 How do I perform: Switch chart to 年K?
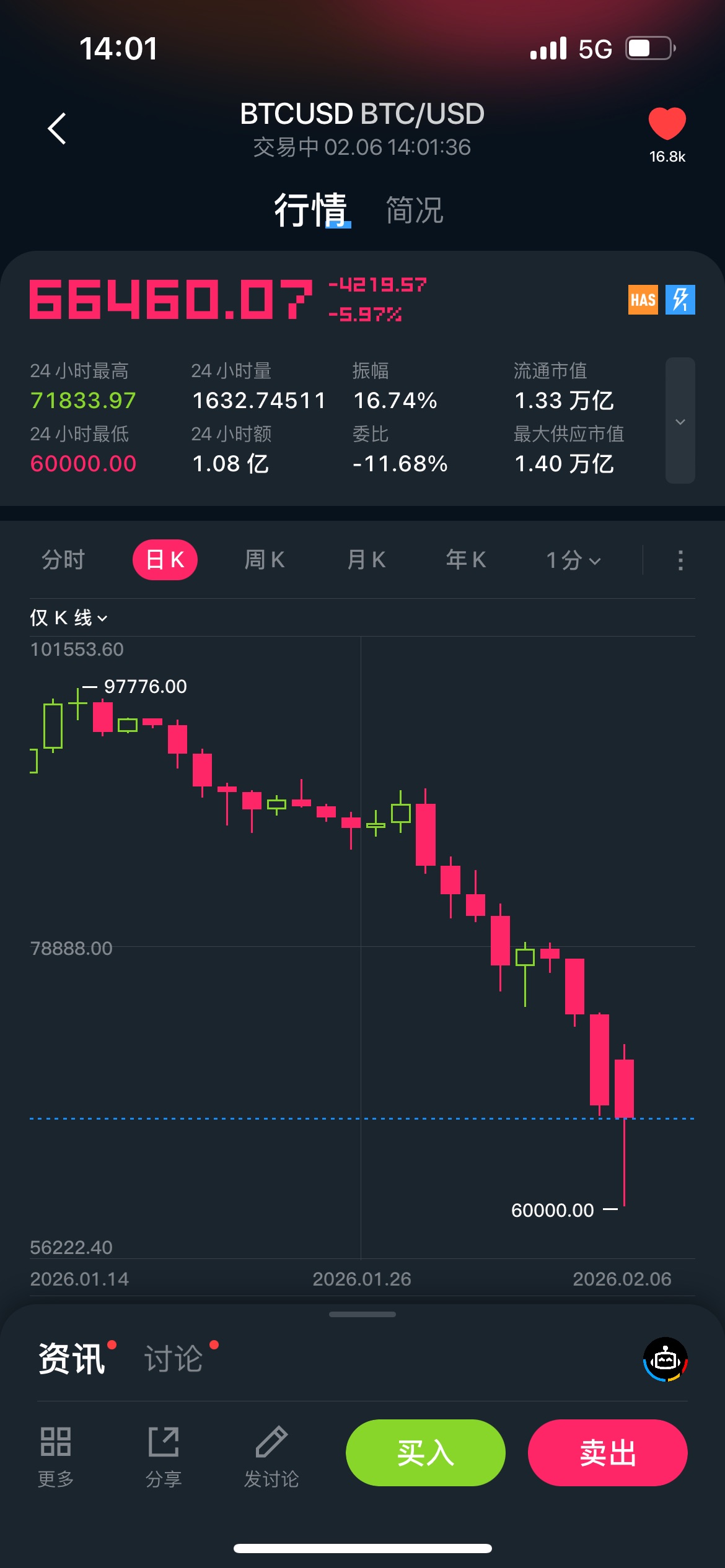pyautogui.click(x=466, y=560)
